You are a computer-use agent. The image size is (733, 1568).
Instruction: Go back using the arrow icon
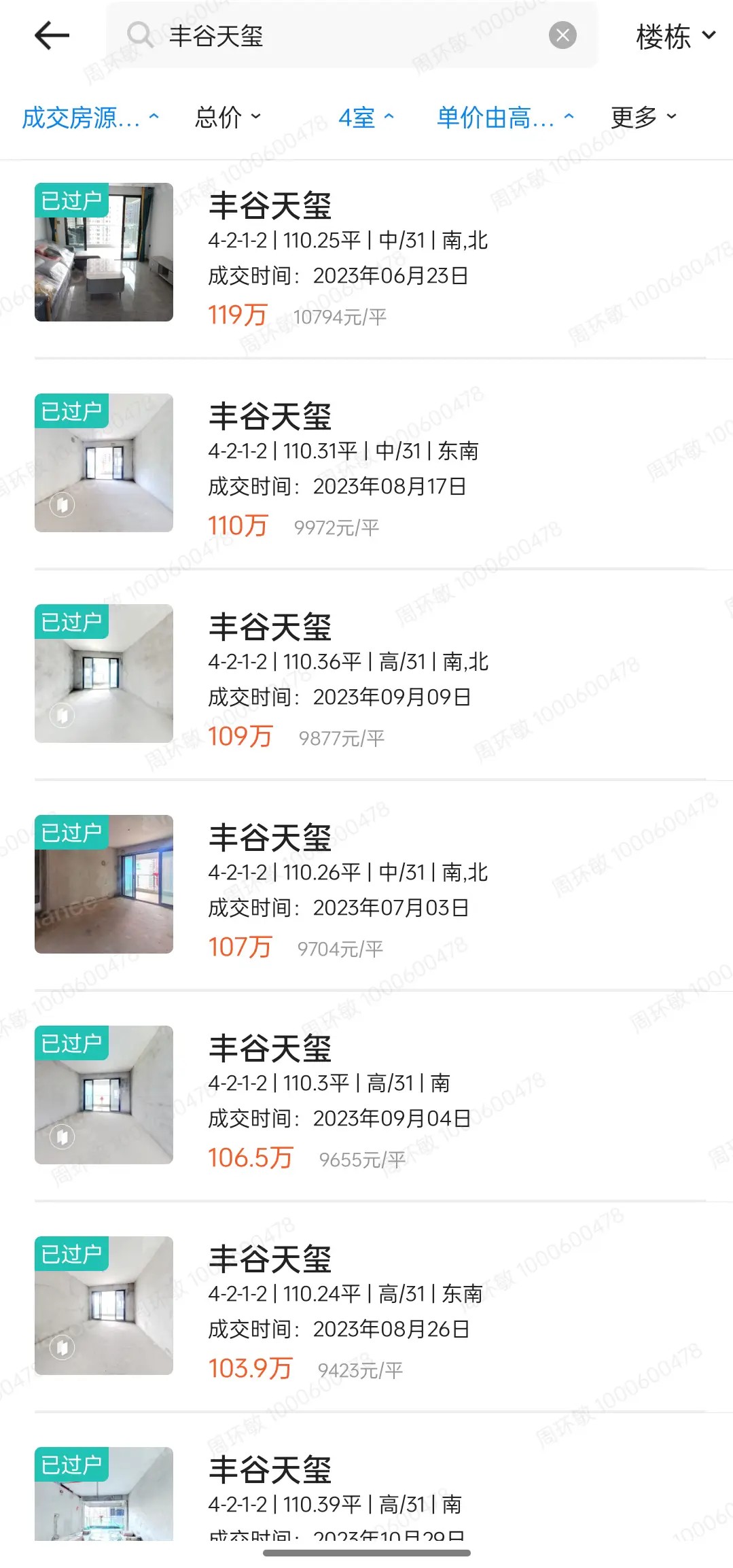[52, 35]
